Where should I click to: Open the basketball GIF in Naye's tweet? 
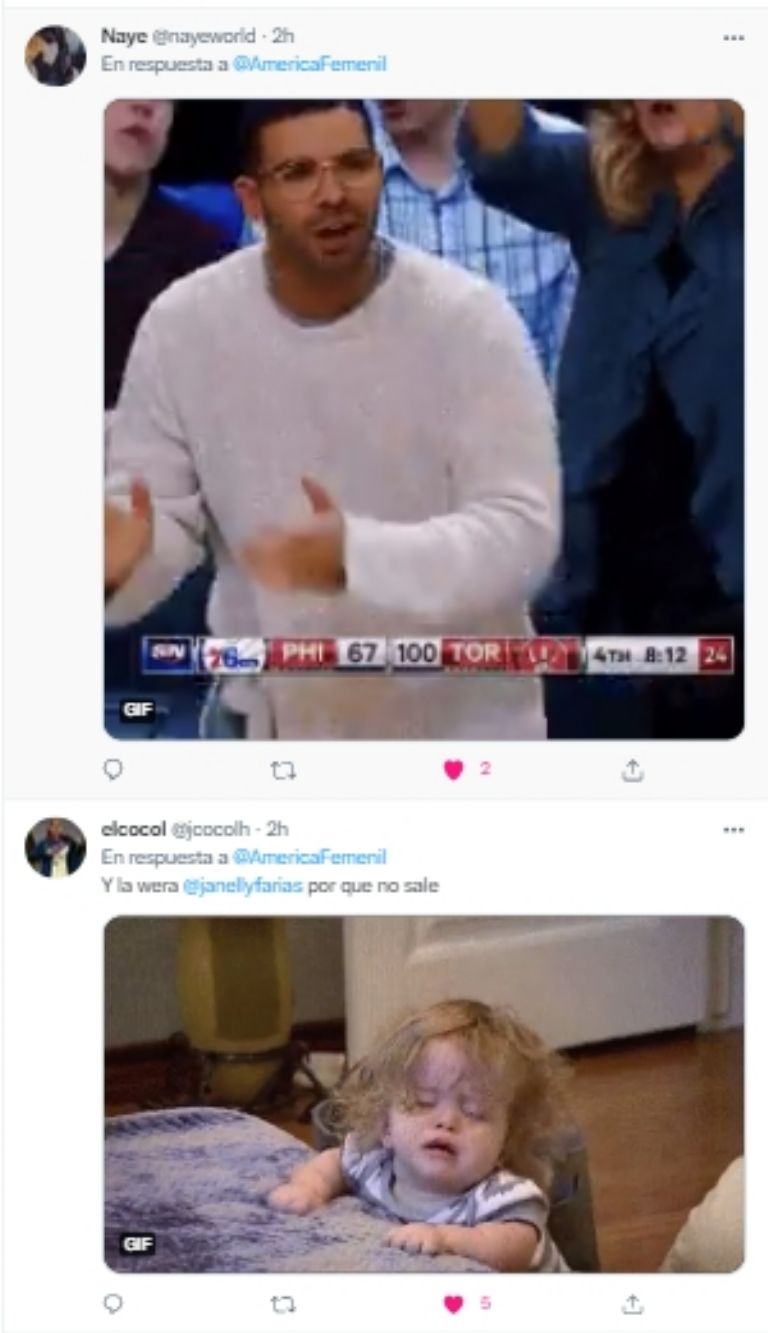click(424, 419)
